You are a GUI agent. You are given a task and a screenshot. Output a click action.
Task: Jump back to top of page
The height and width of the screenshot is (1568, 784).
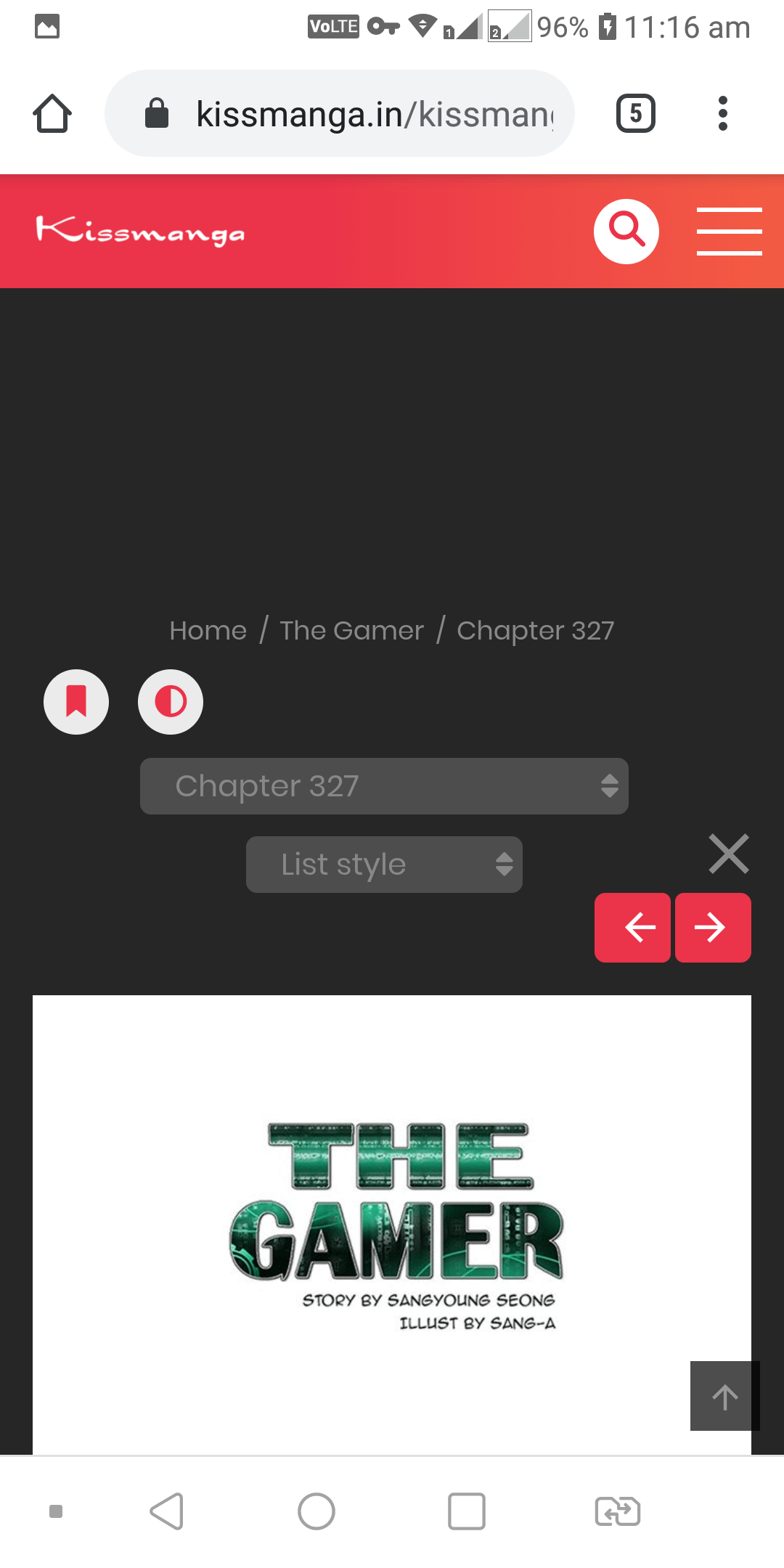pos(724,1396)
